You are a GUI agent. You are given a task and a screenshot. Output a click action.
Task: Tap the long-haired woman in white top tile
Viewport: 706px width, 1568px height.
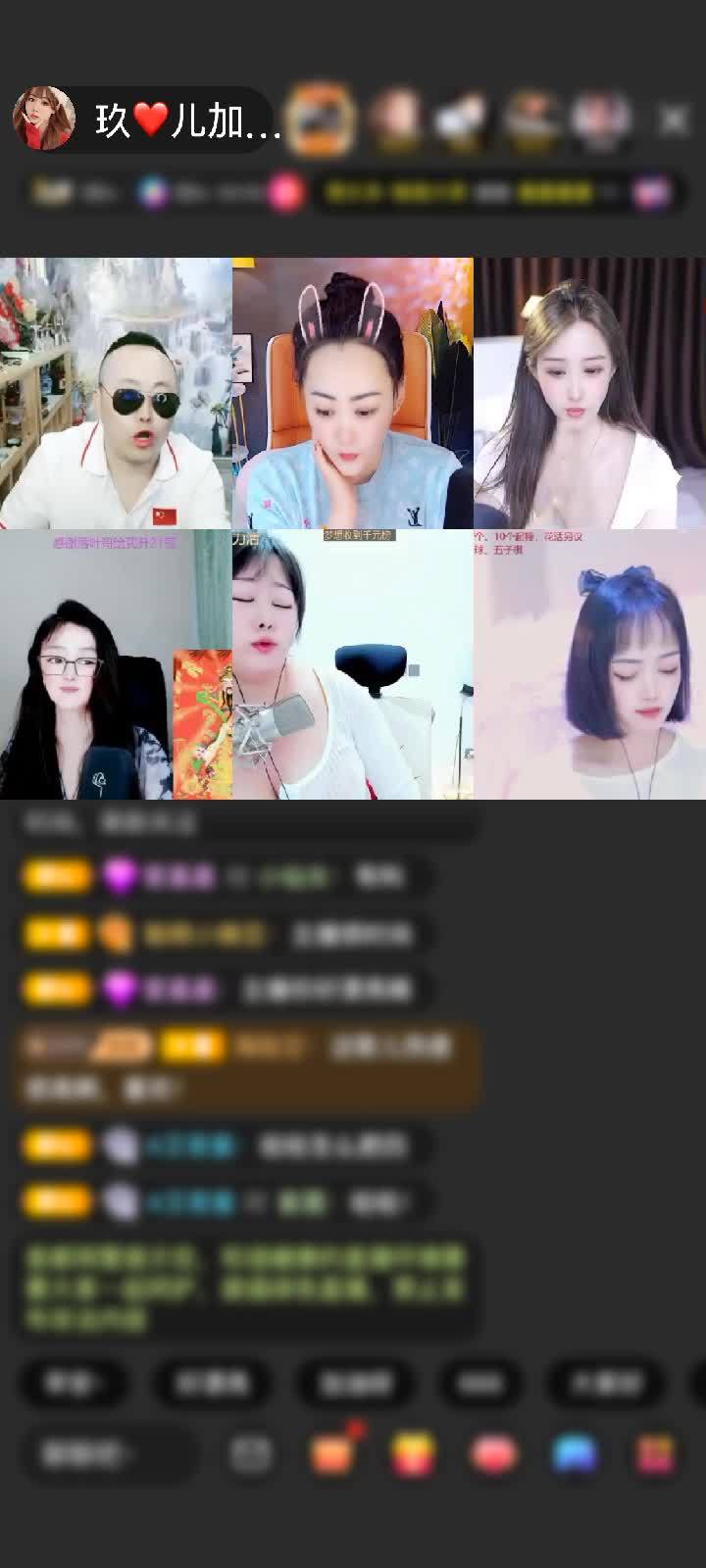[x=589, y=394]
